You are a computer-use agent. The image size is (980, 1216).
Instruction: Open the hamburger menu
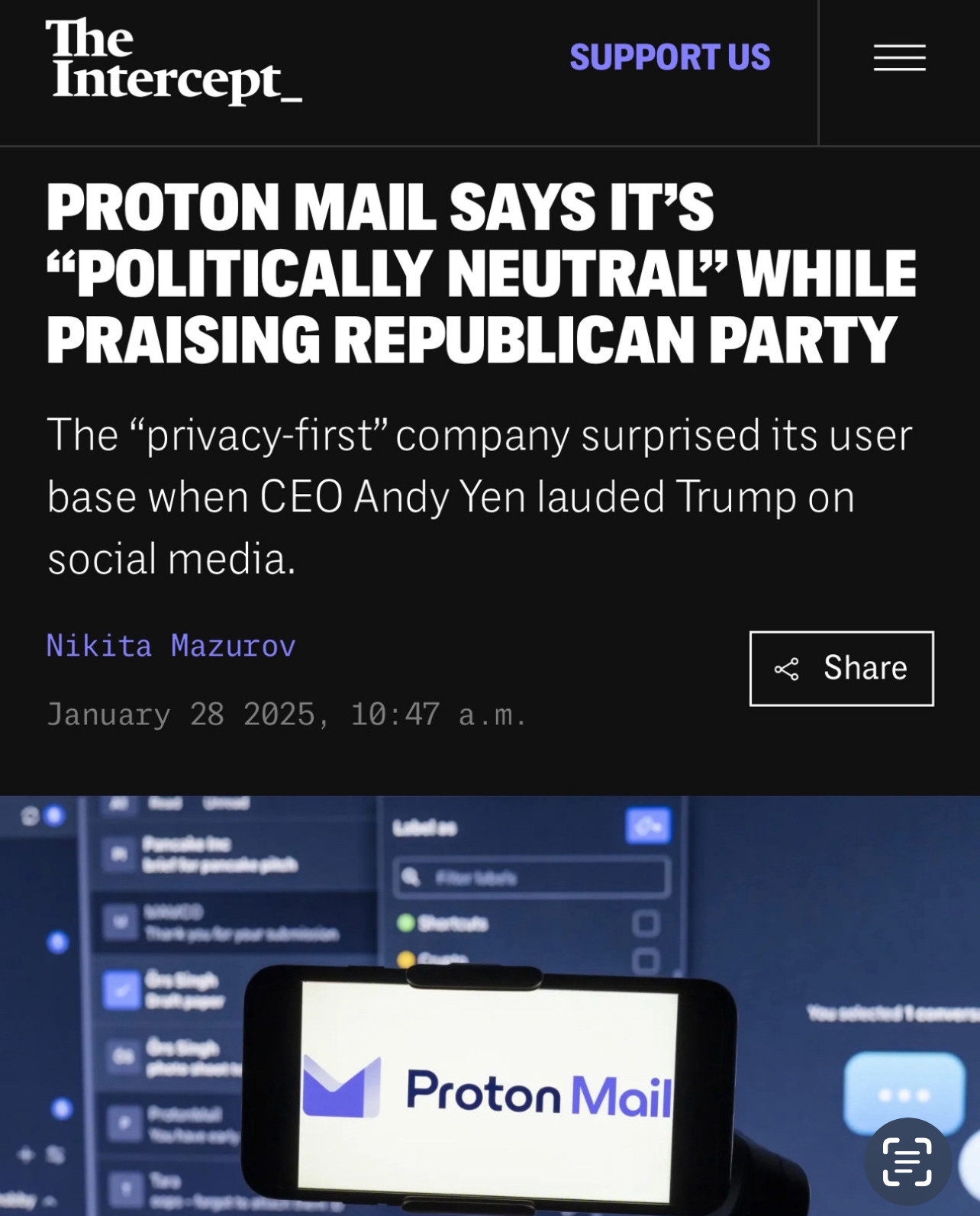(899, 58)
